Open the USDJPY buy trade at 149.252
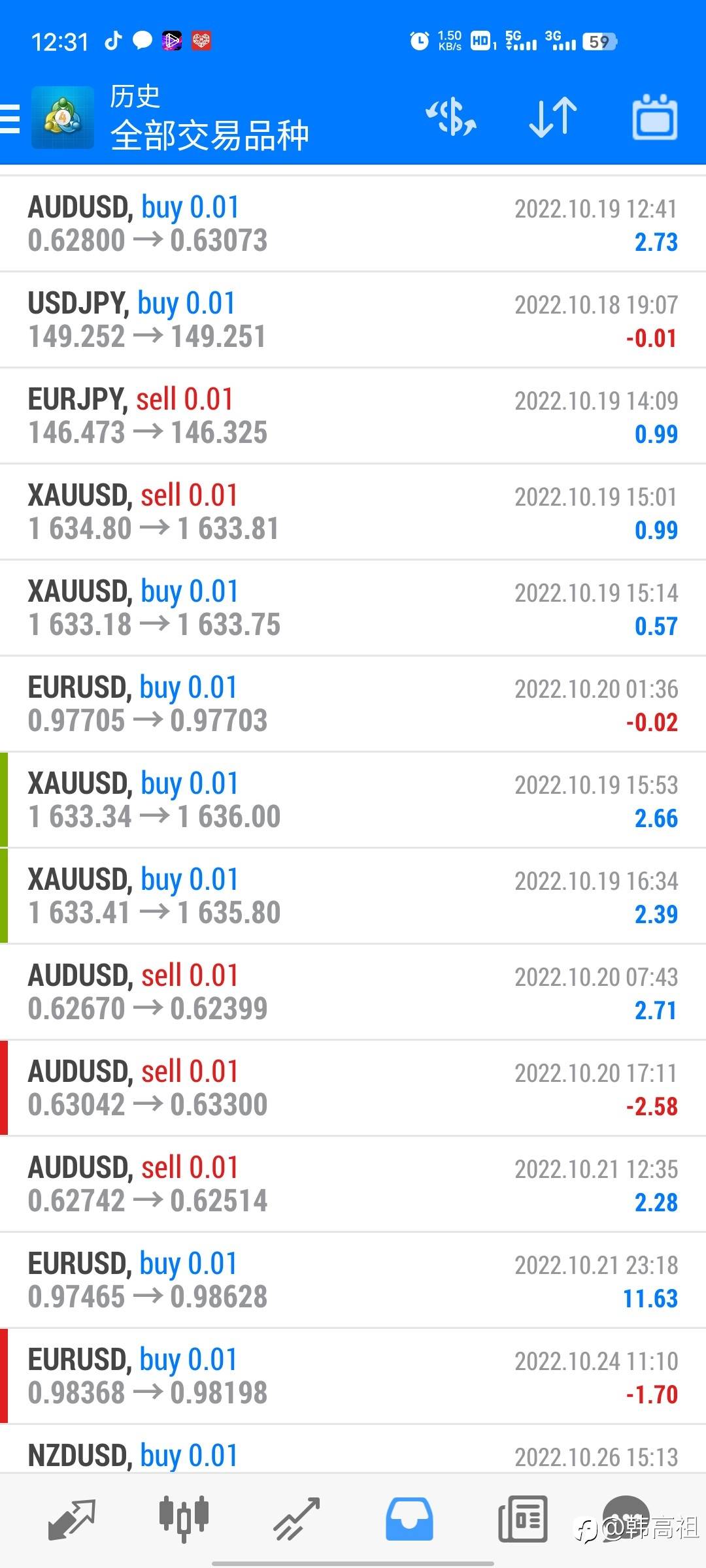 353,320
